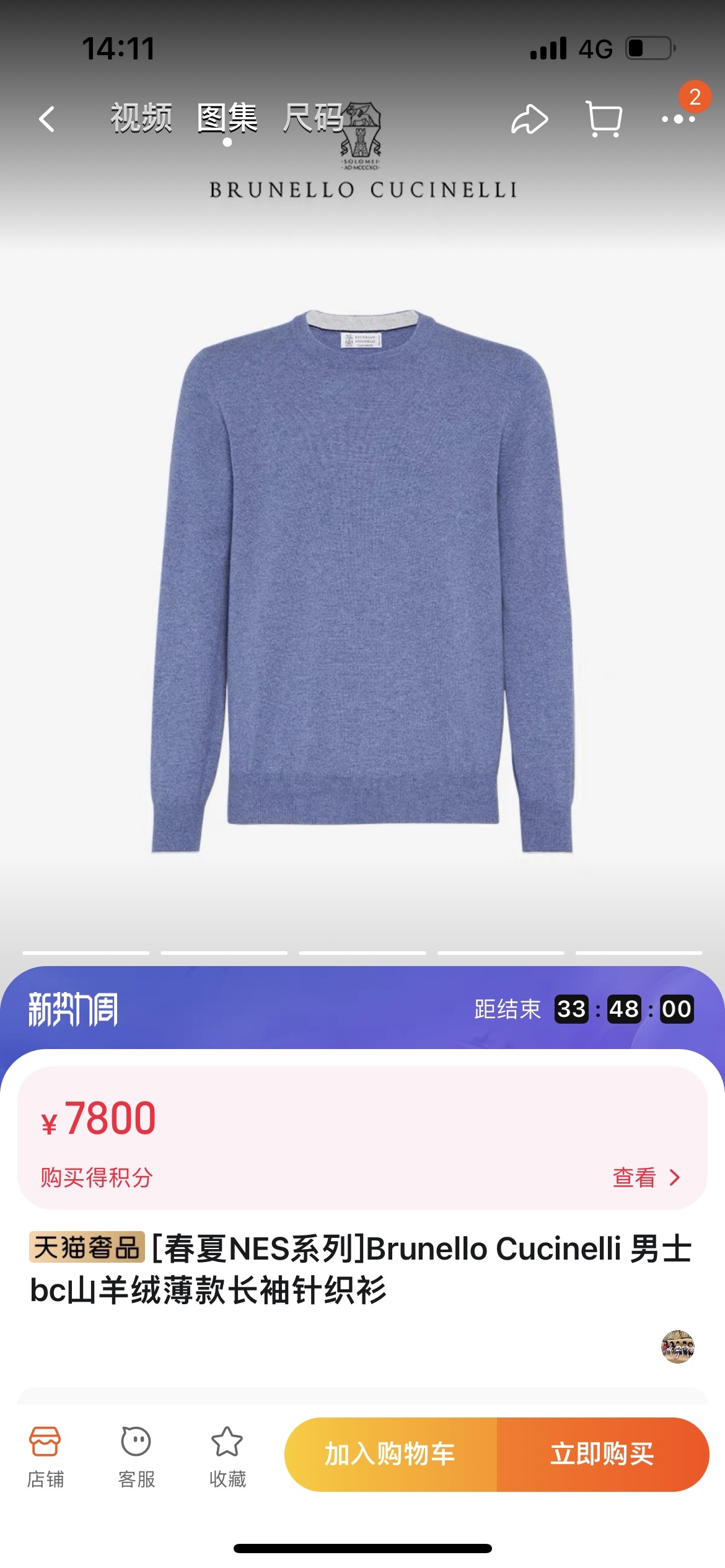The height and width of the screenshot is (1568, 725).
Task: Tap 加入购物车 to add to cart
Action: [390, 1453]
